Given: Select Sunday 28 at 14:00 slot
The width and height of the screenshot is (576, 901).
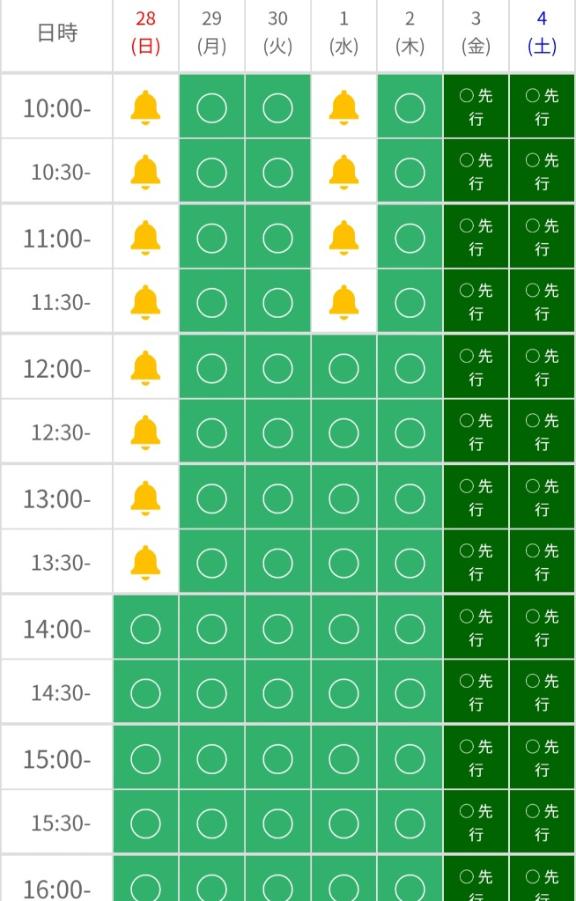Looking at the screenshot, I should [145, 629].
